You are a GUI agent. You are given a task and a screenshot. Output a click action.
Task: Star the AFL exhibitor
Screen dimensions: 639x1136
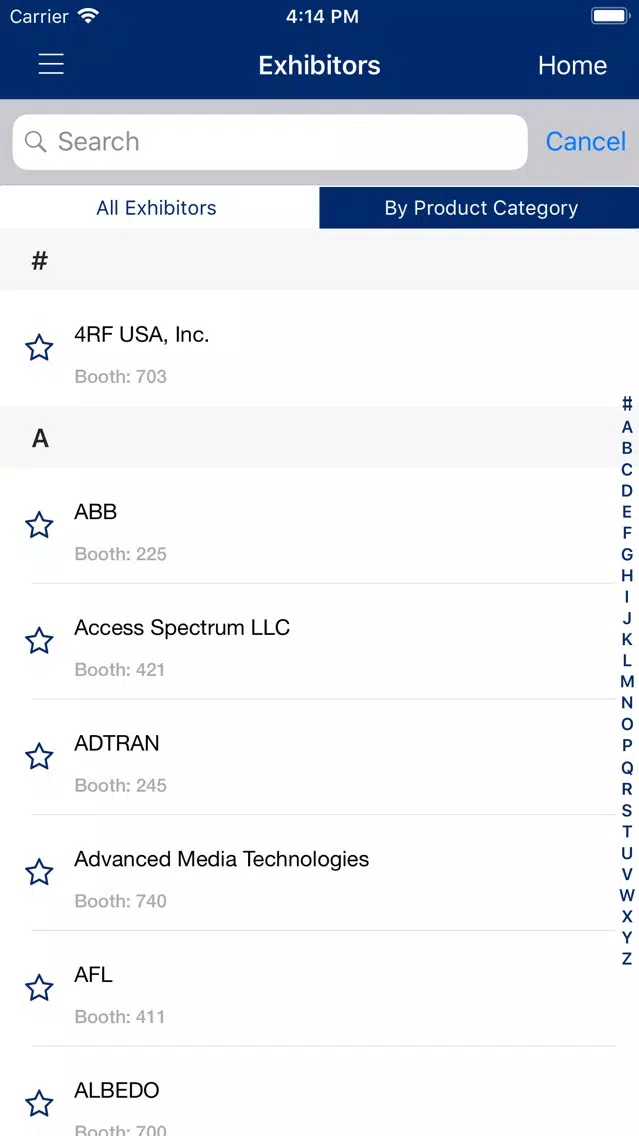click(x=39, y=988)
